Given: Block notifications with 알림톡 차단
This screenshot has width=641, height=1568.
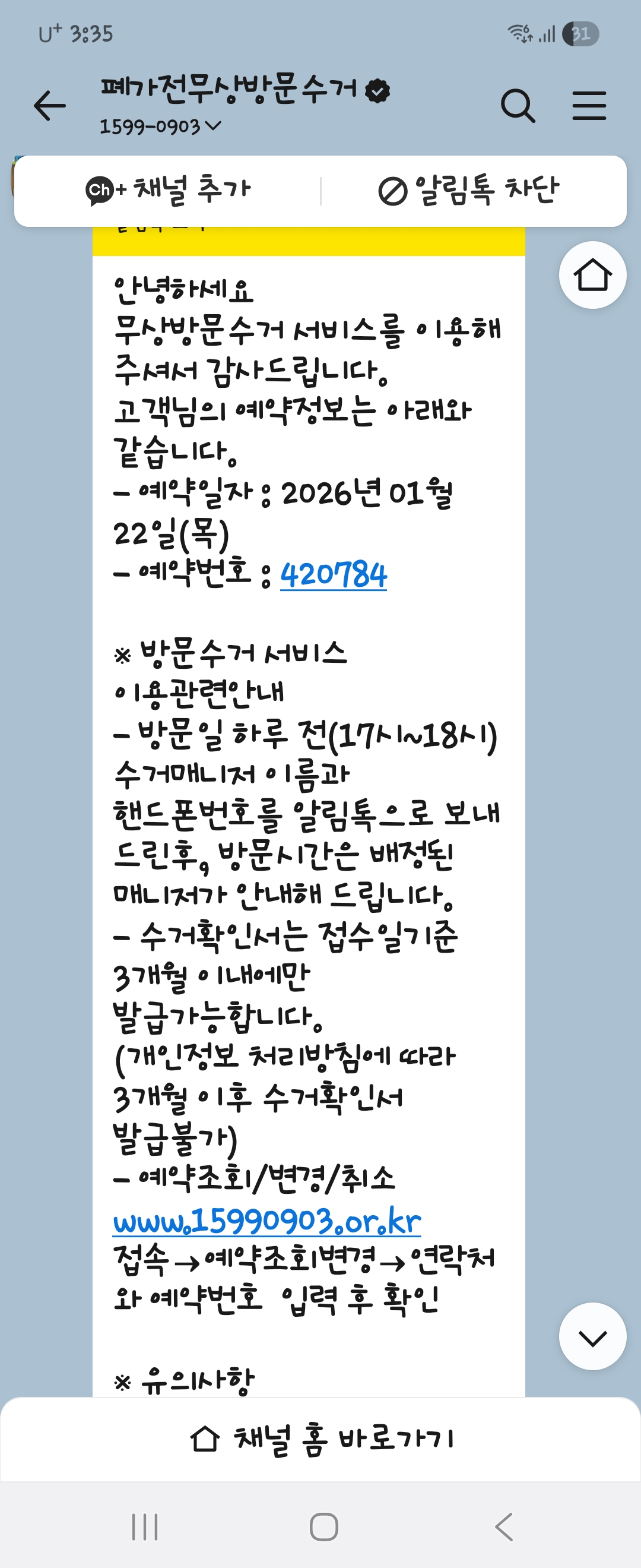Looking at the screenshot, I should pos(468,191).
